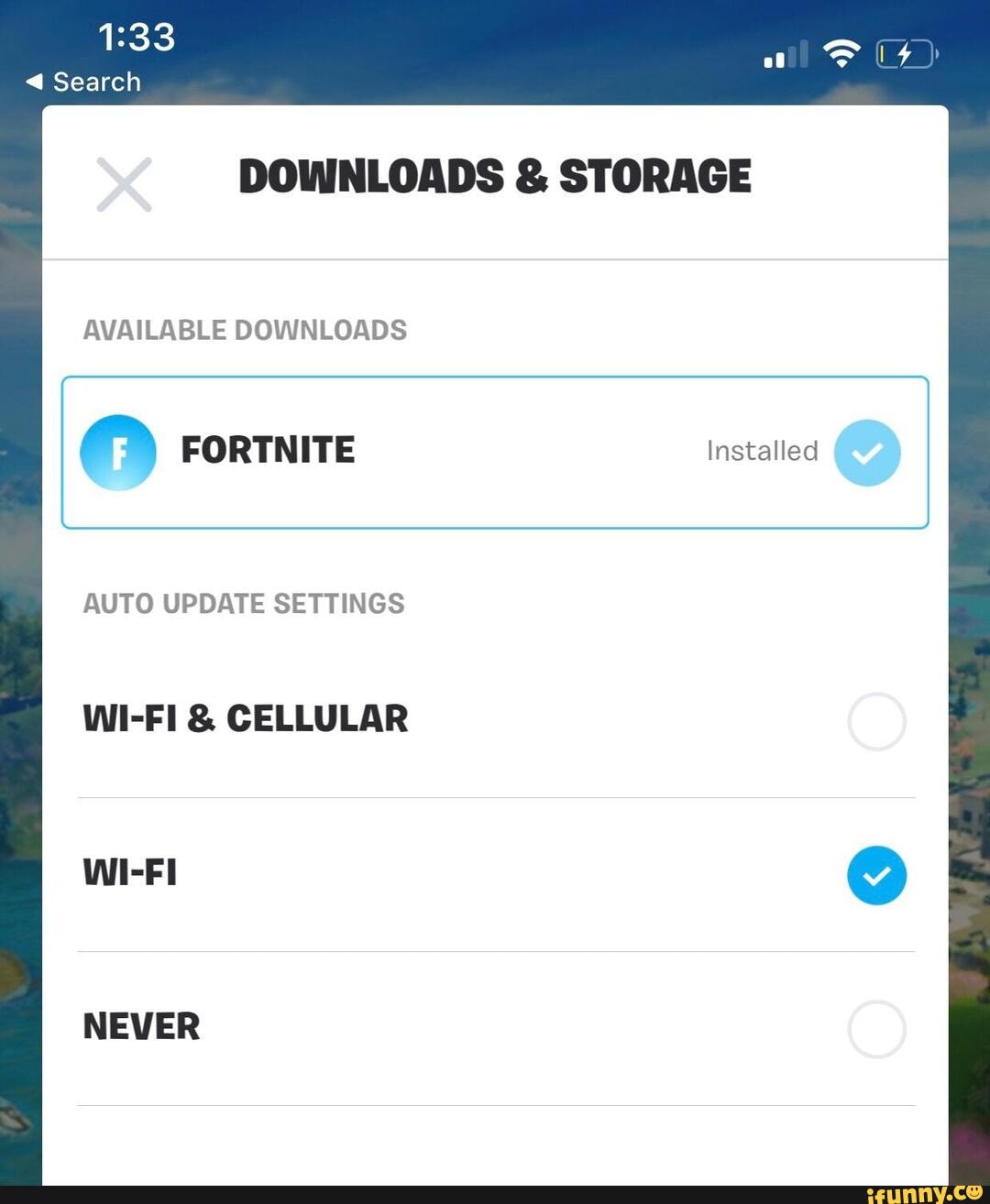Collapse the Fortnite download entry
Viewport: 990px width, 1204px height.
coord(495,451)
